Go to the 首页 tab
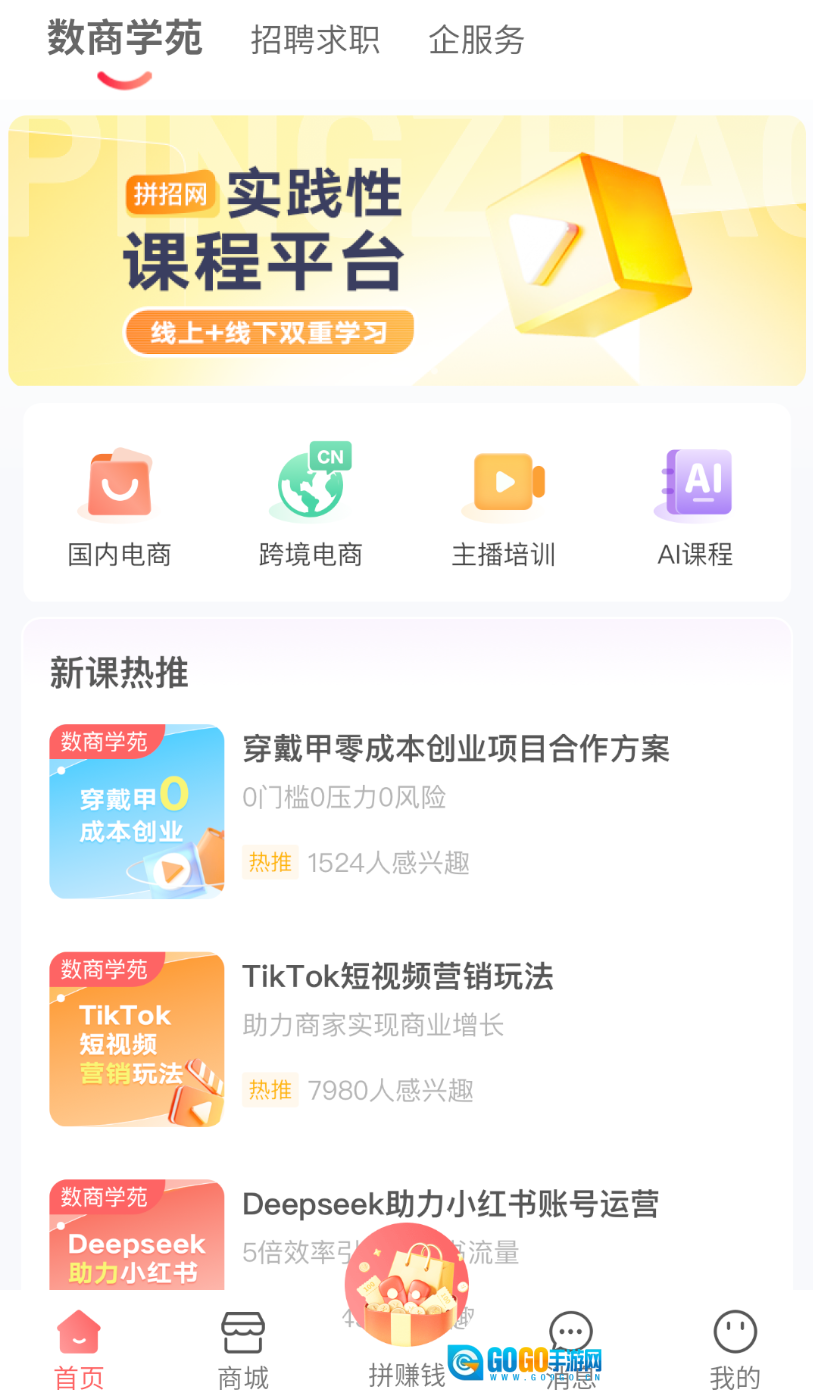This screenshot has height=1391, width=813. (x=79, y=1350)
